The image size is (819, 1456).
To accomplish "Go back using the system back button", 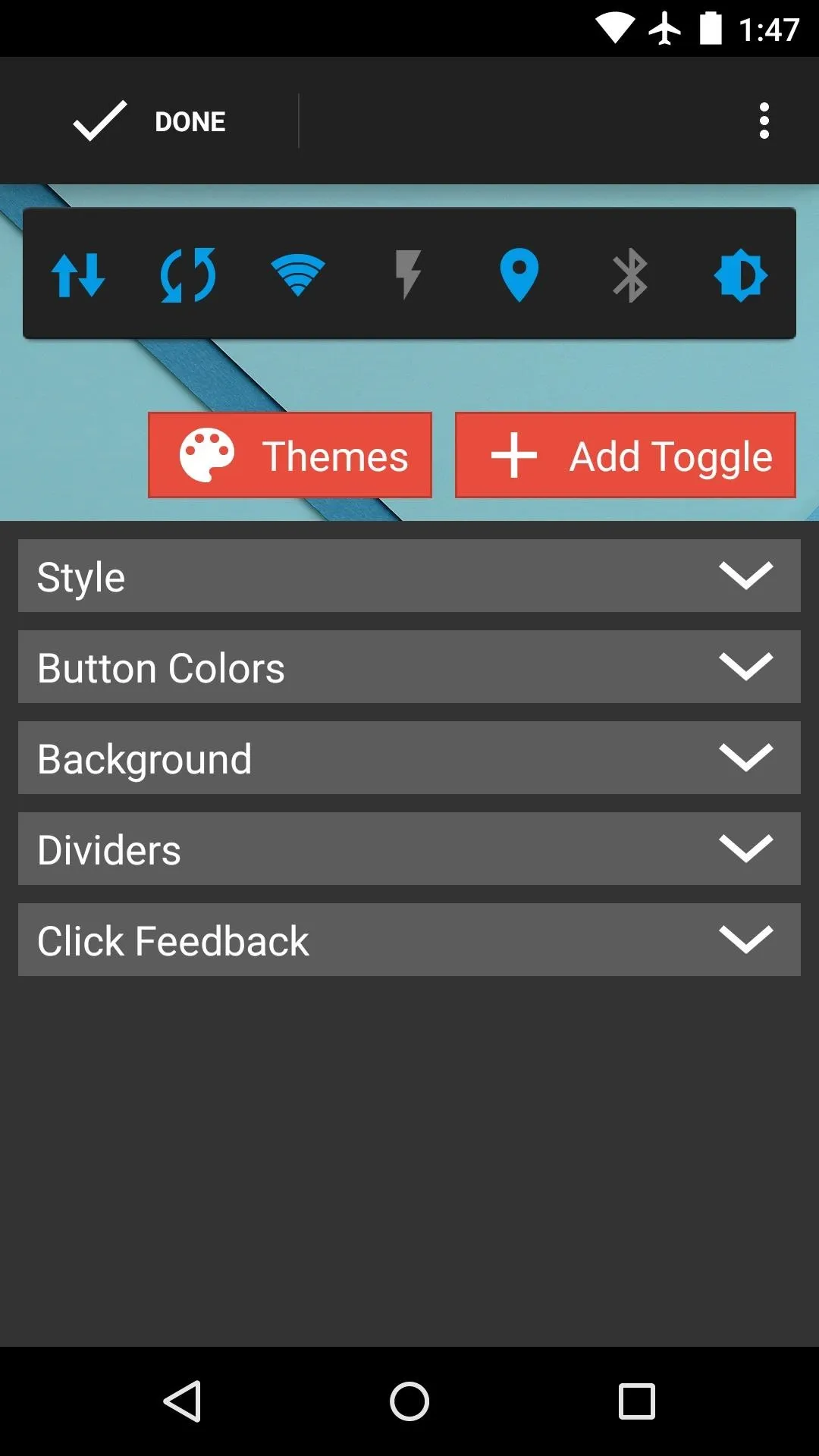I will click(183, 1401).
